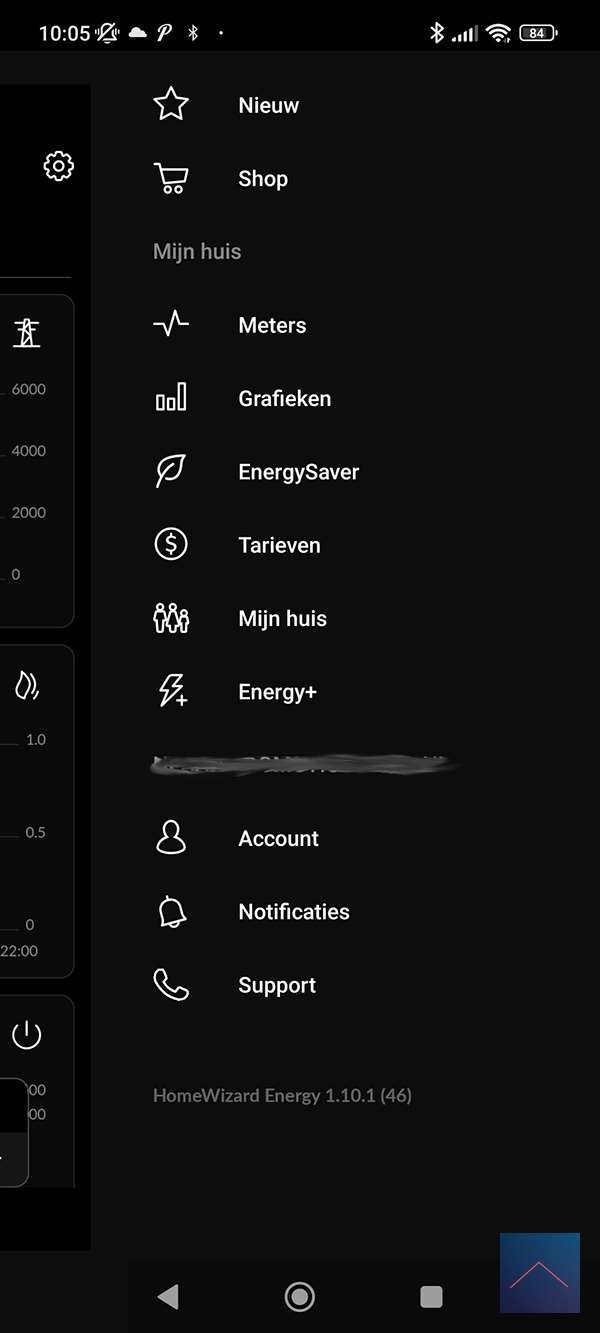Go to Notificaties
The image size is (600, 1333).
tap(293, 912)
